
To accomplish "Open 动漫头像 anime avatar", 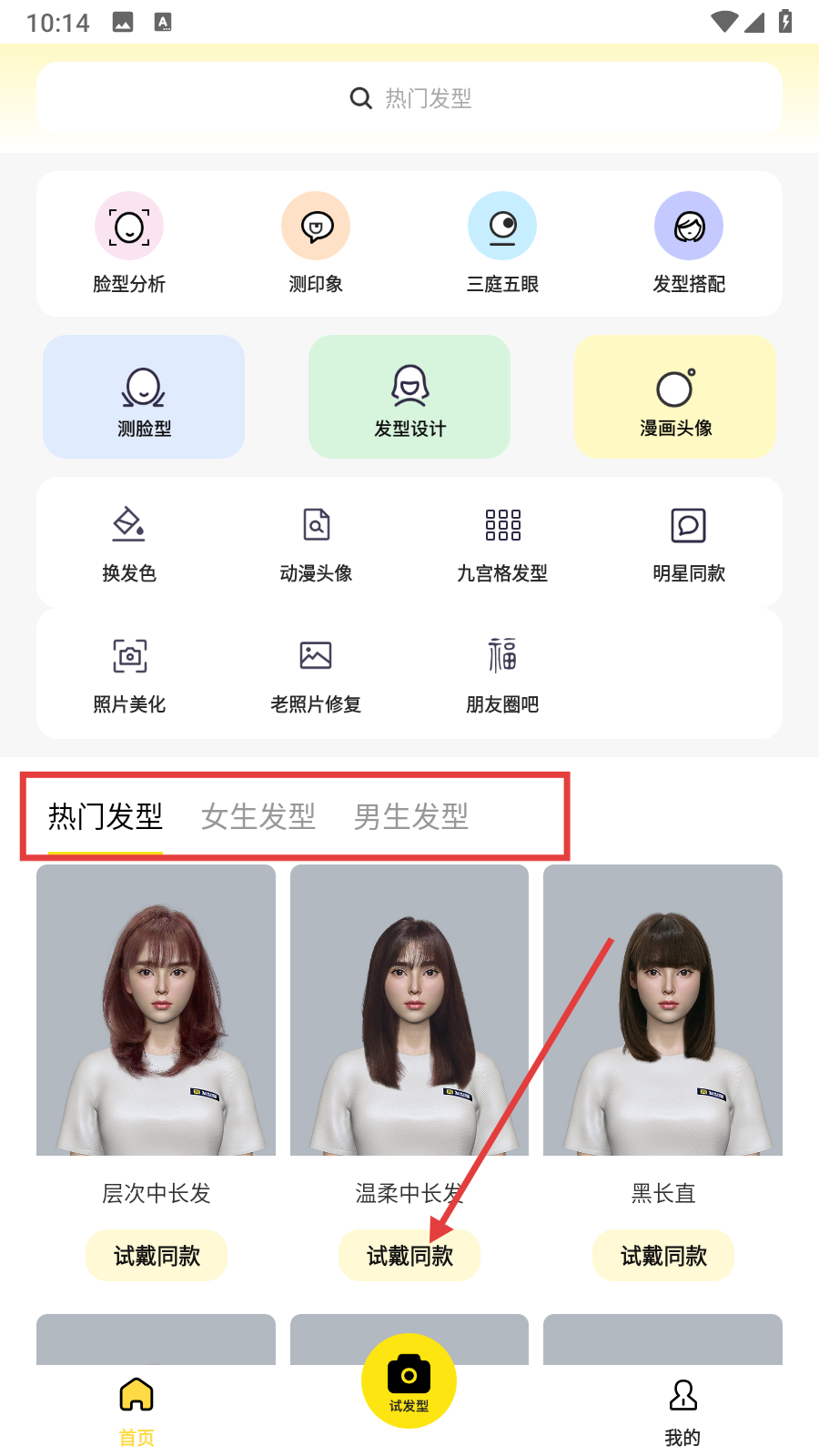I will click(x=316, y=543).
